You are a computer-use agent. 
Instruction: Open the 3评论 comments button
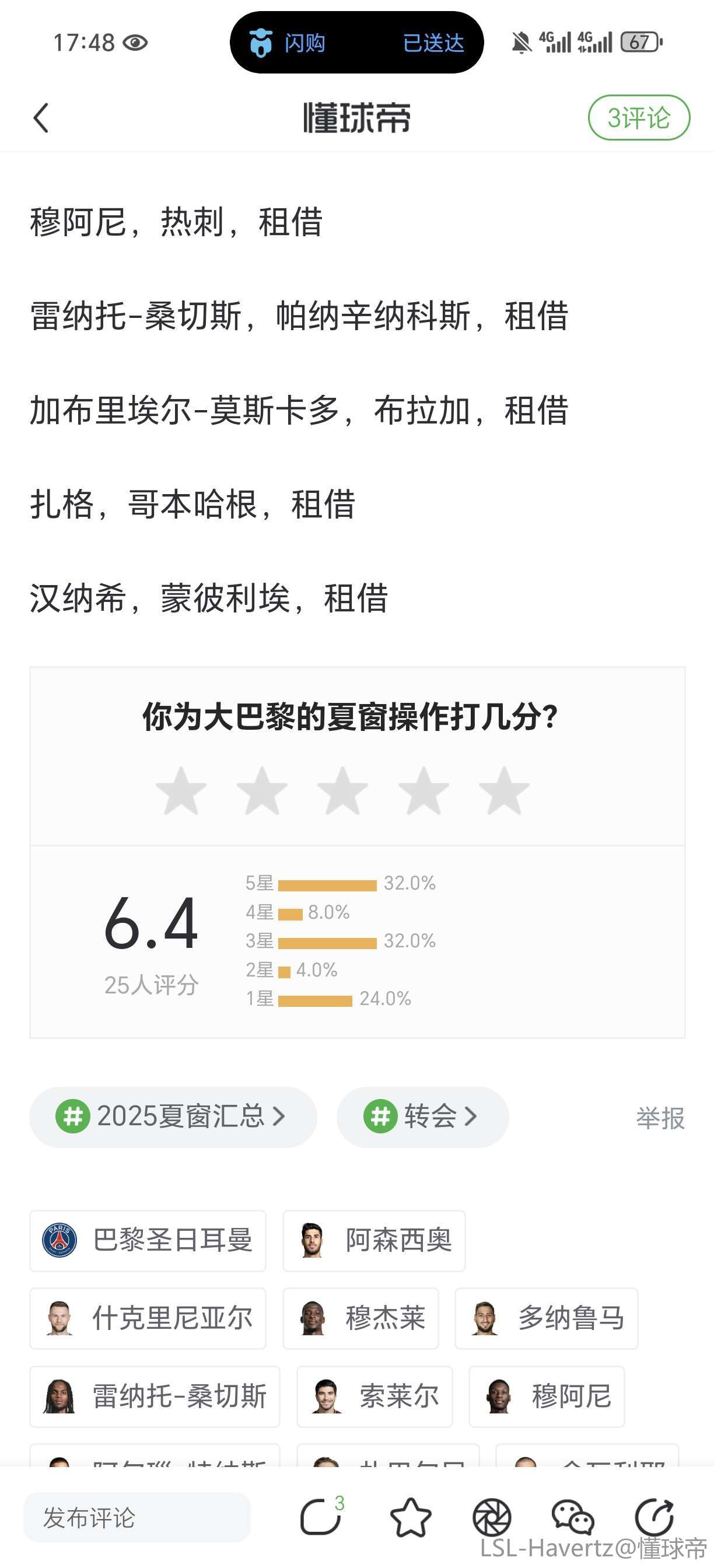[639, 117]
